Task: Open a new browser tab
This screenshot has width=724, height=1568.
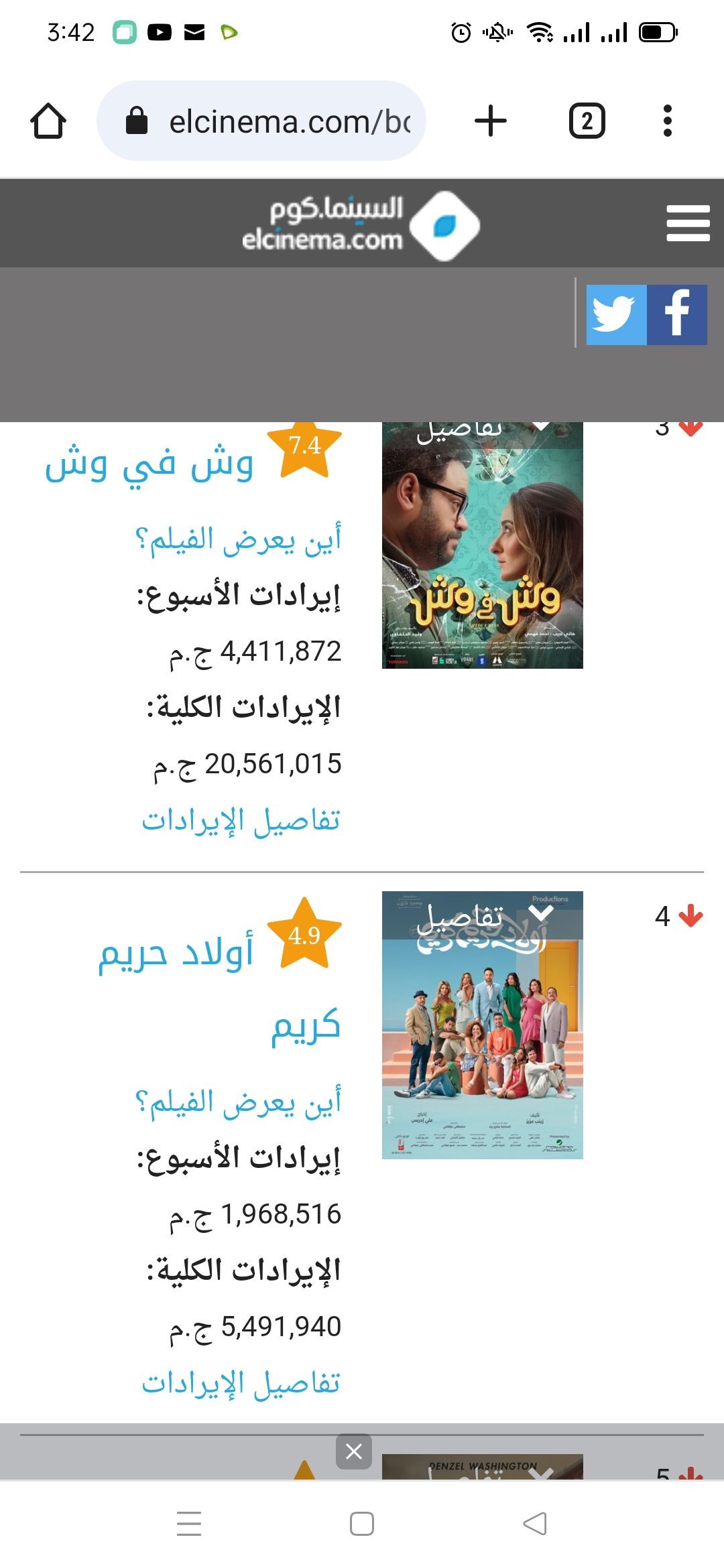Action: [x=491, y=121]
